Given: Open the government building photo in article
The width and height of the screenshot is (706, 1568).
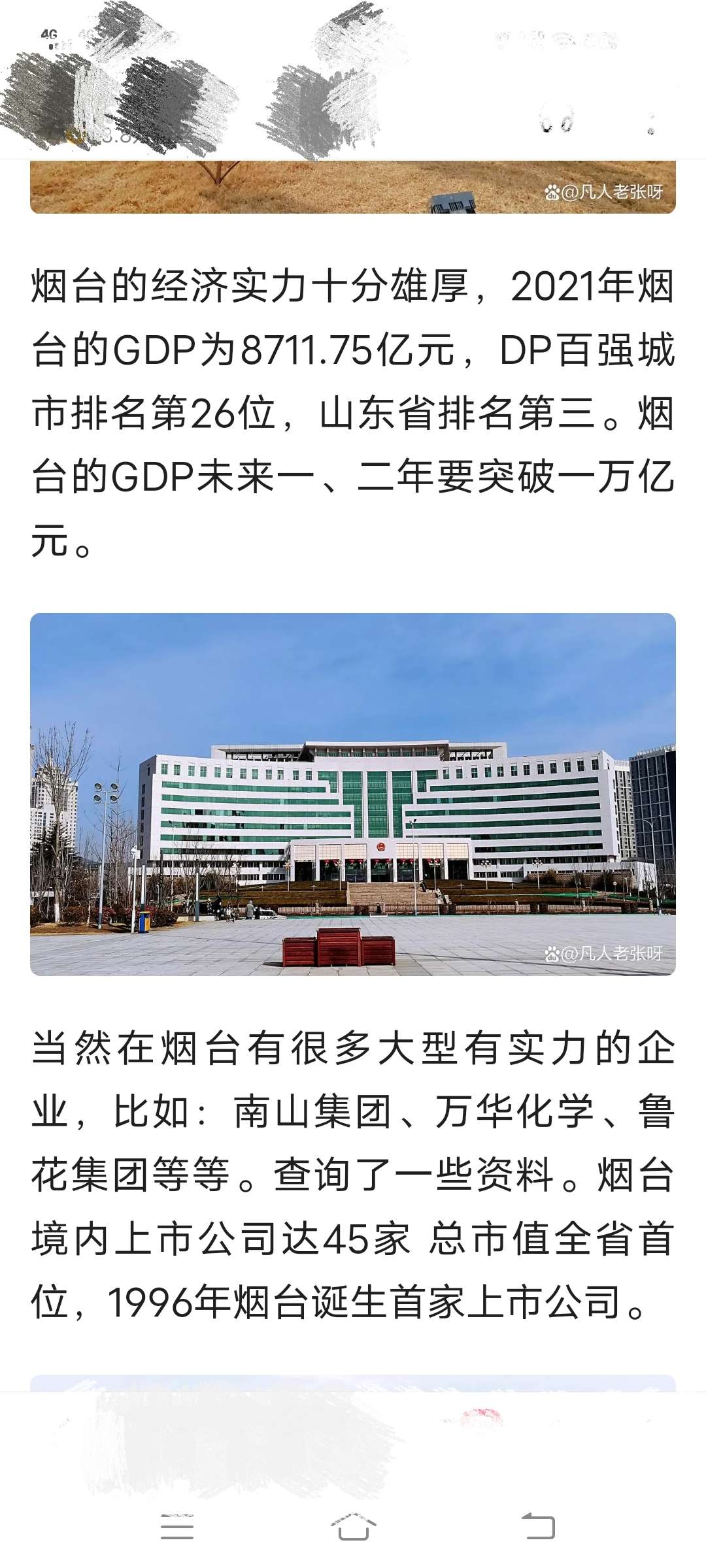Looking at the screenshot, I should point(353,794).
